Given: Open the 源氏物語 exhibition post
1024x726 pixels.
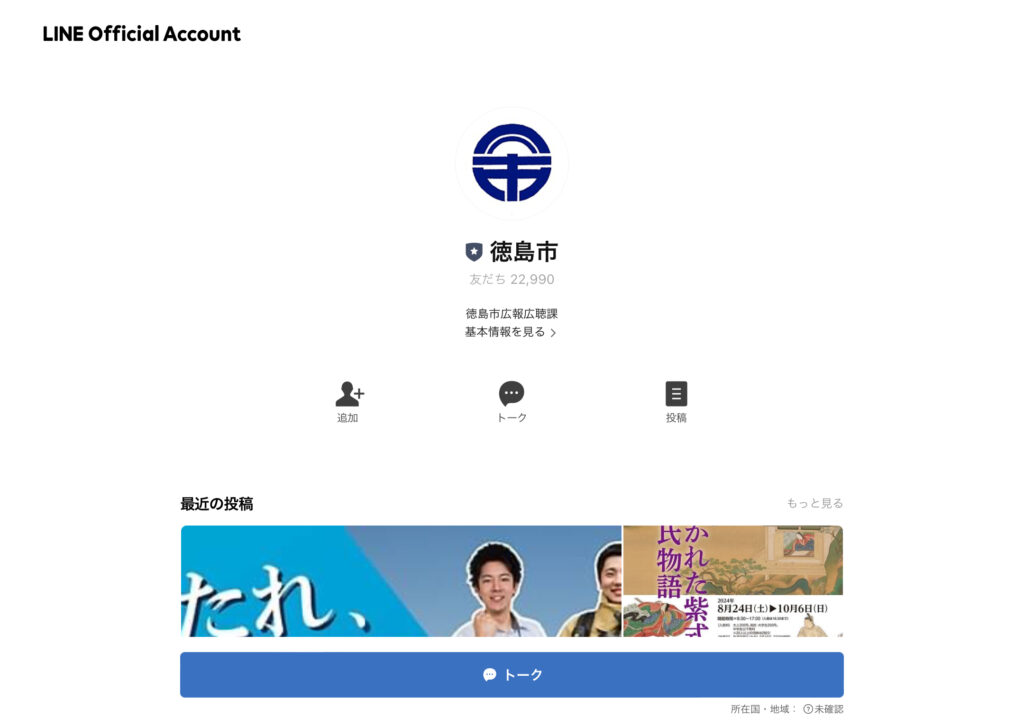Looking at the screenshot, I should coord(732,581).
